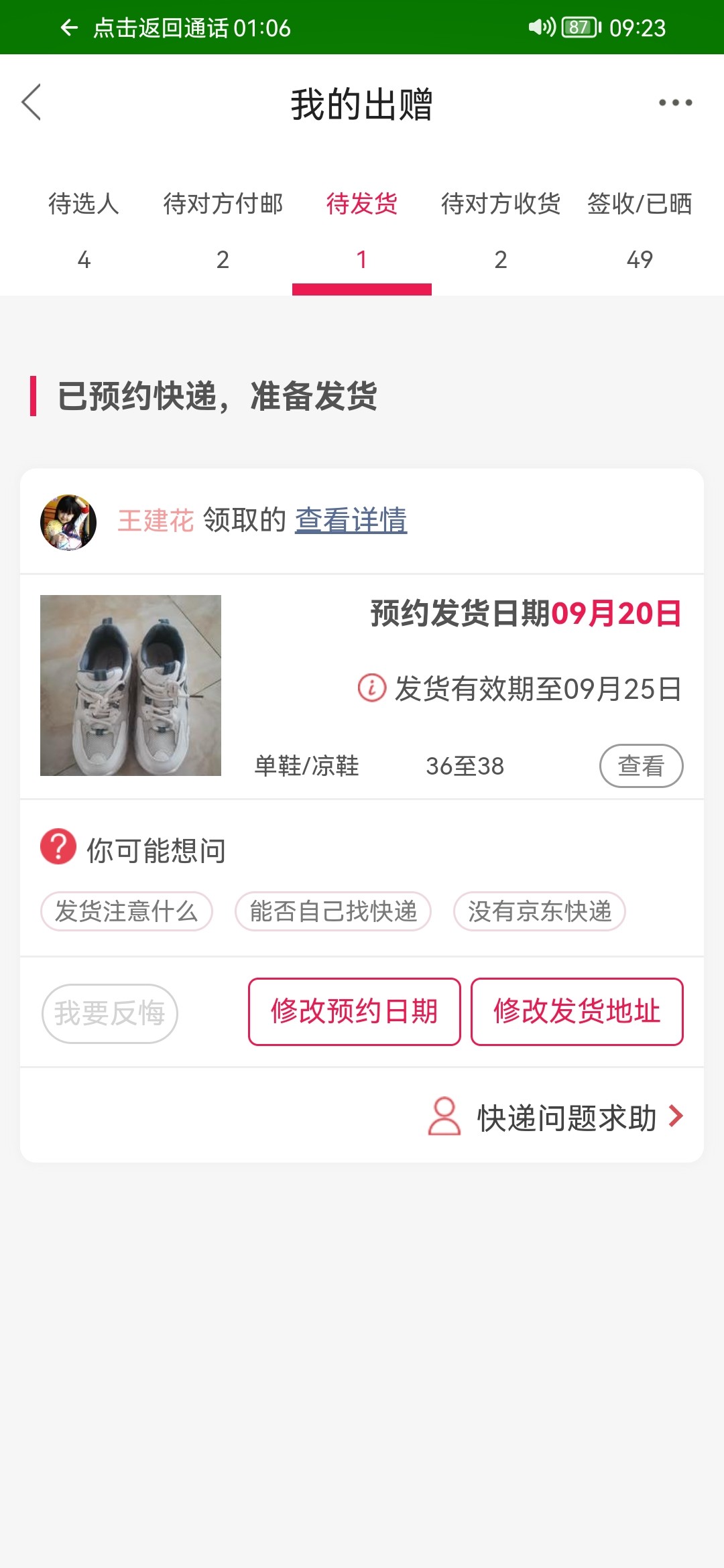Open 查看详情 link for 王建花
The height and width of the screenshot is (1568, 724).
[351, 520]
